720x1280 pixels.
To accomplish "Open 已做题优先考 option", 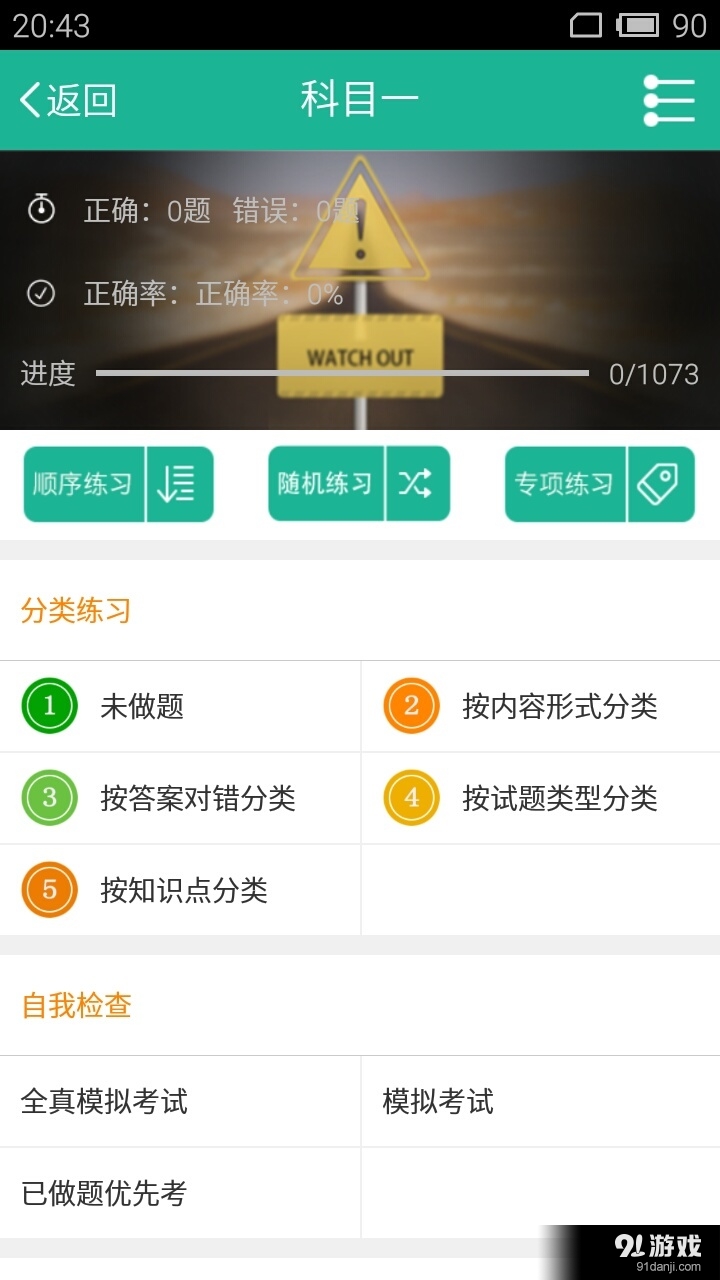I will [105, 1192].
